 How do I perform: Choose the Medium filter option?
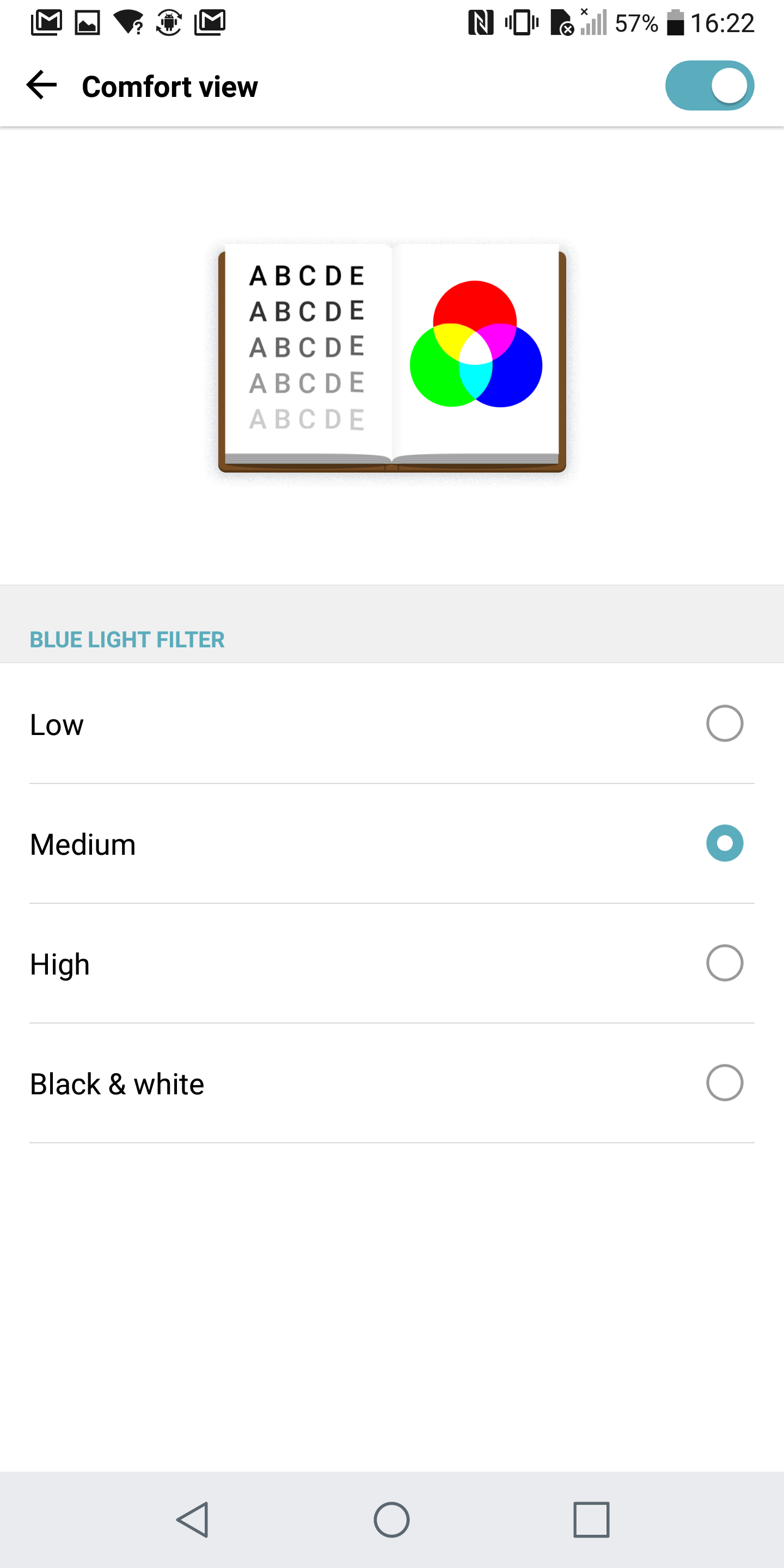coord(392,844)
